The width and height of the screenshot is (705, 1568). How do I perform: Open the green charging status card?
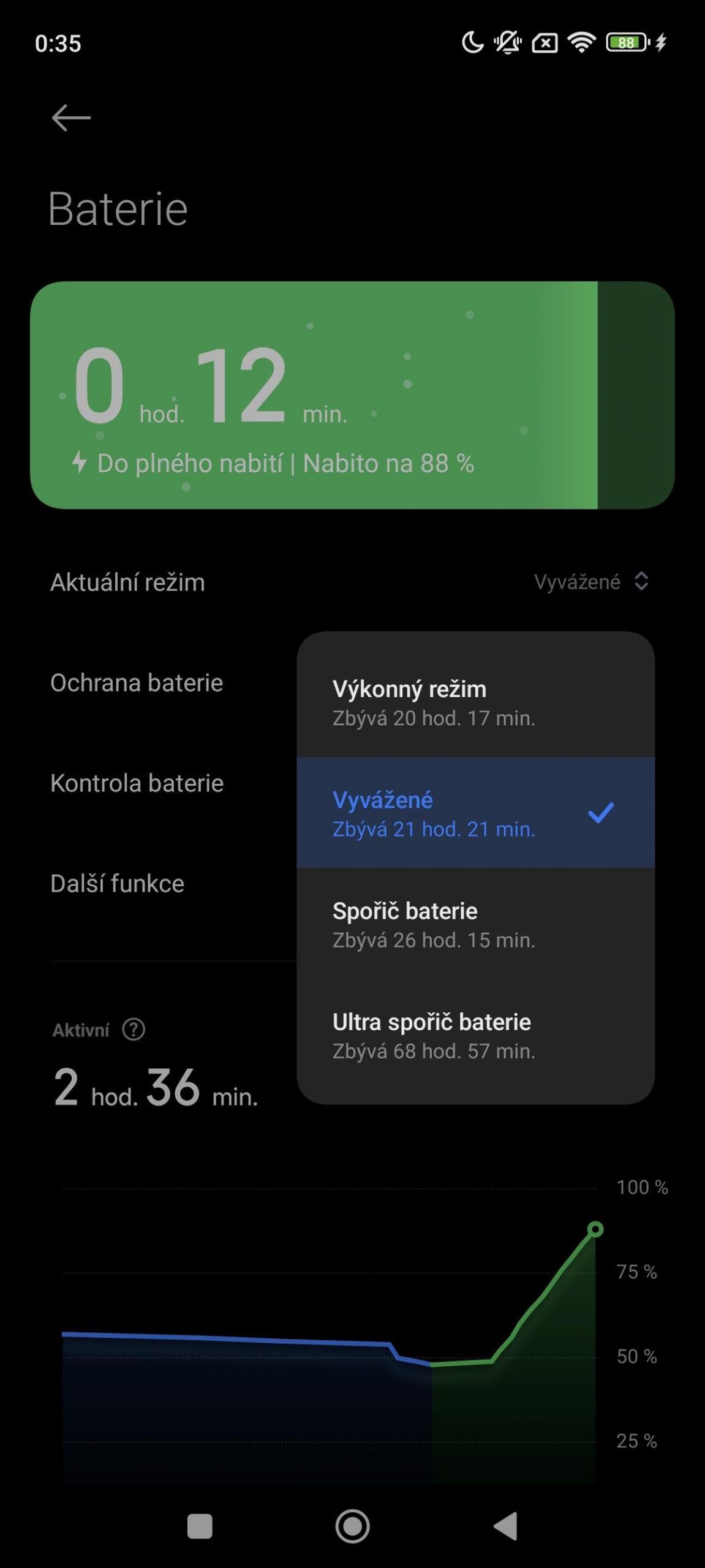352,395
